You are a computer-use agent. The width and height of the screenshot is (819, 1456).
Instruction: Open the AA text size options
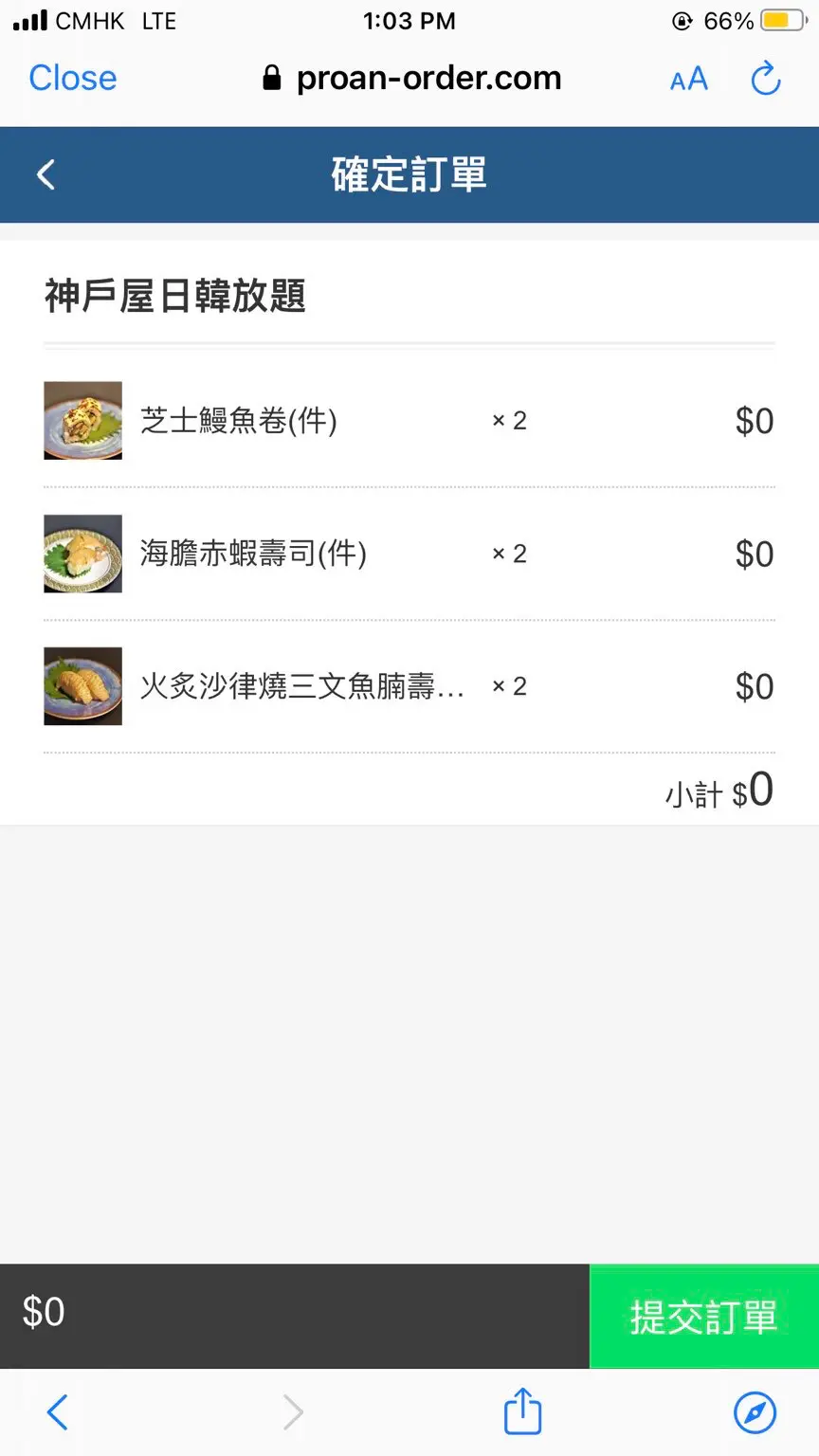(x=689, y=79)
